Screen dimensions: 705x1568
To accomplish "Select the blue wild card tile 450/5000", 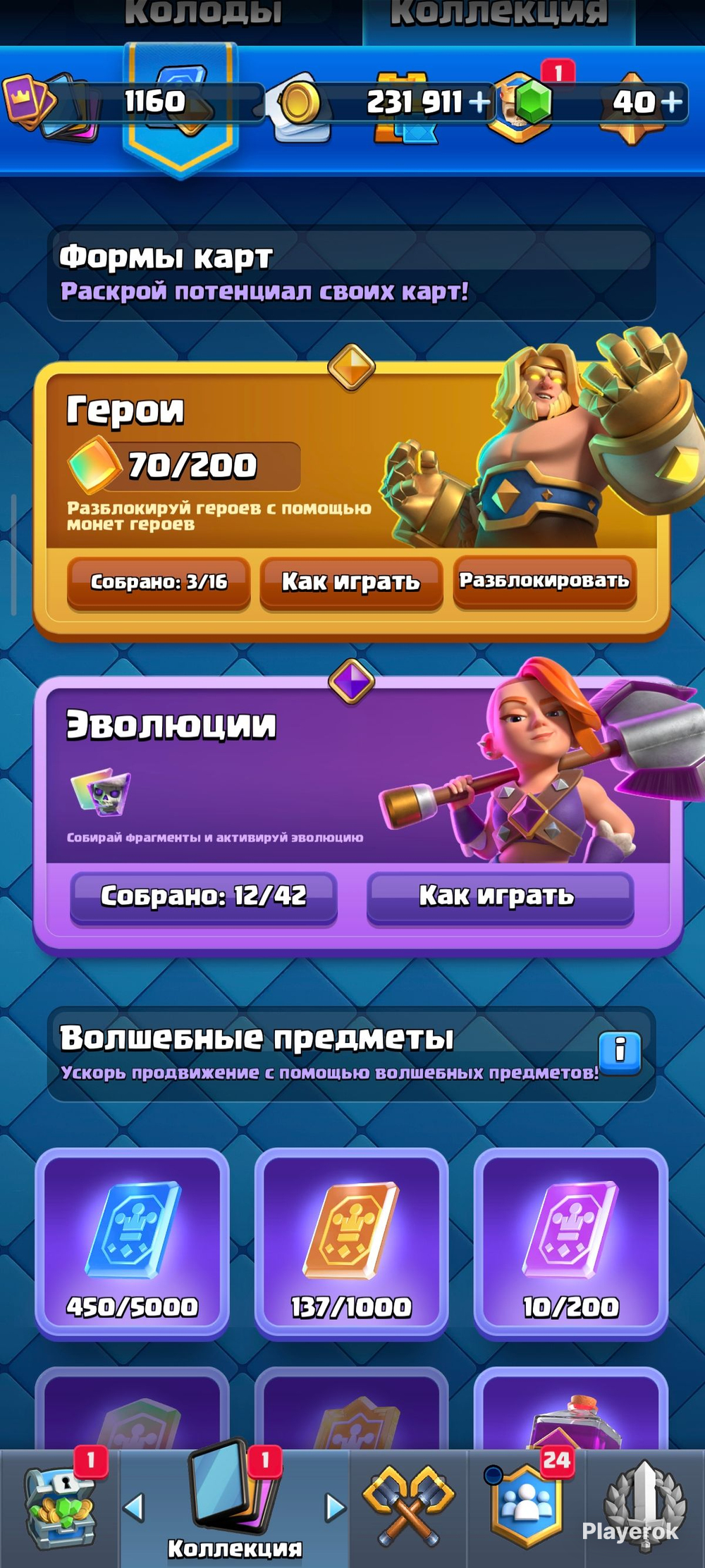I will point(133,1244).
